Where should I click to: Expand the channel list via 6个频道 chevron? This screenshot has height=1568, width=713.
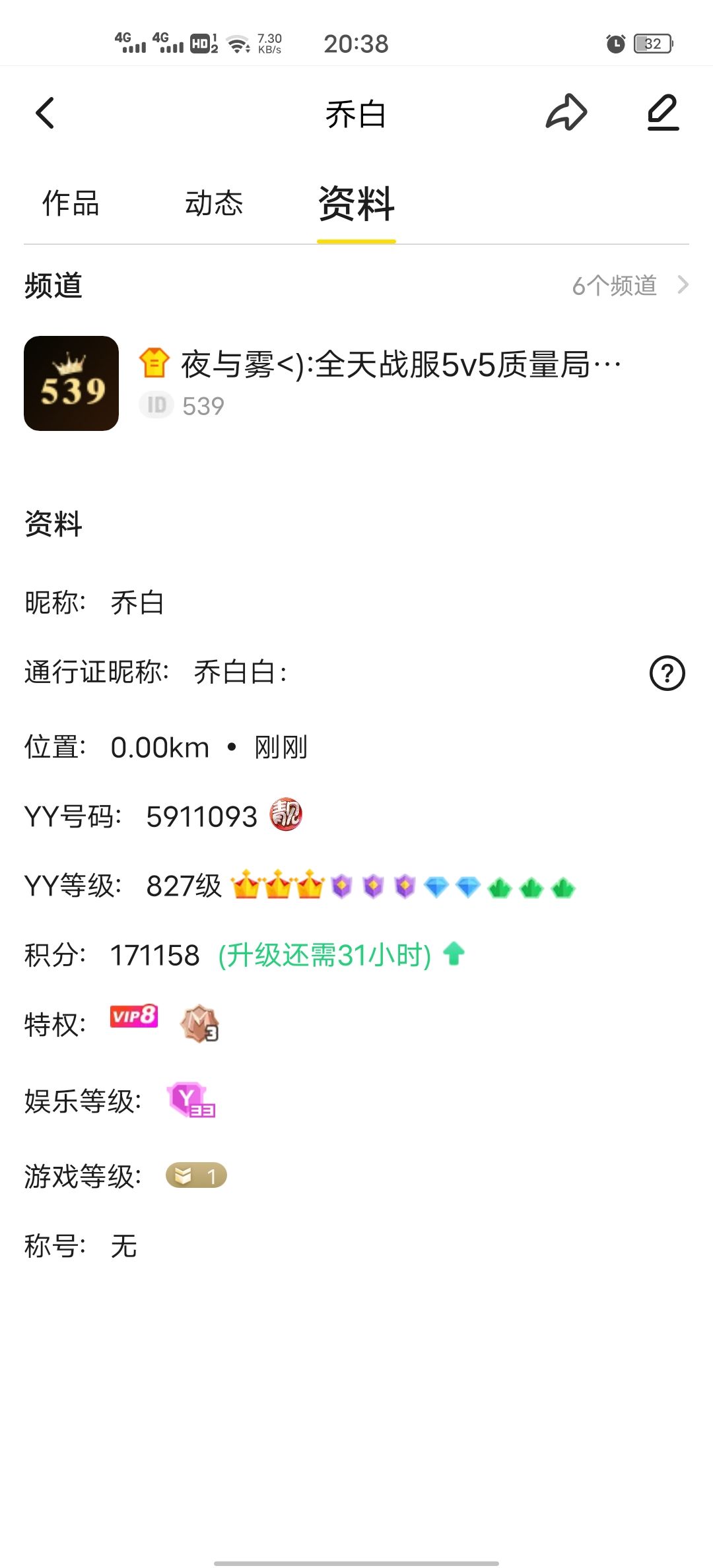point(683,285)
